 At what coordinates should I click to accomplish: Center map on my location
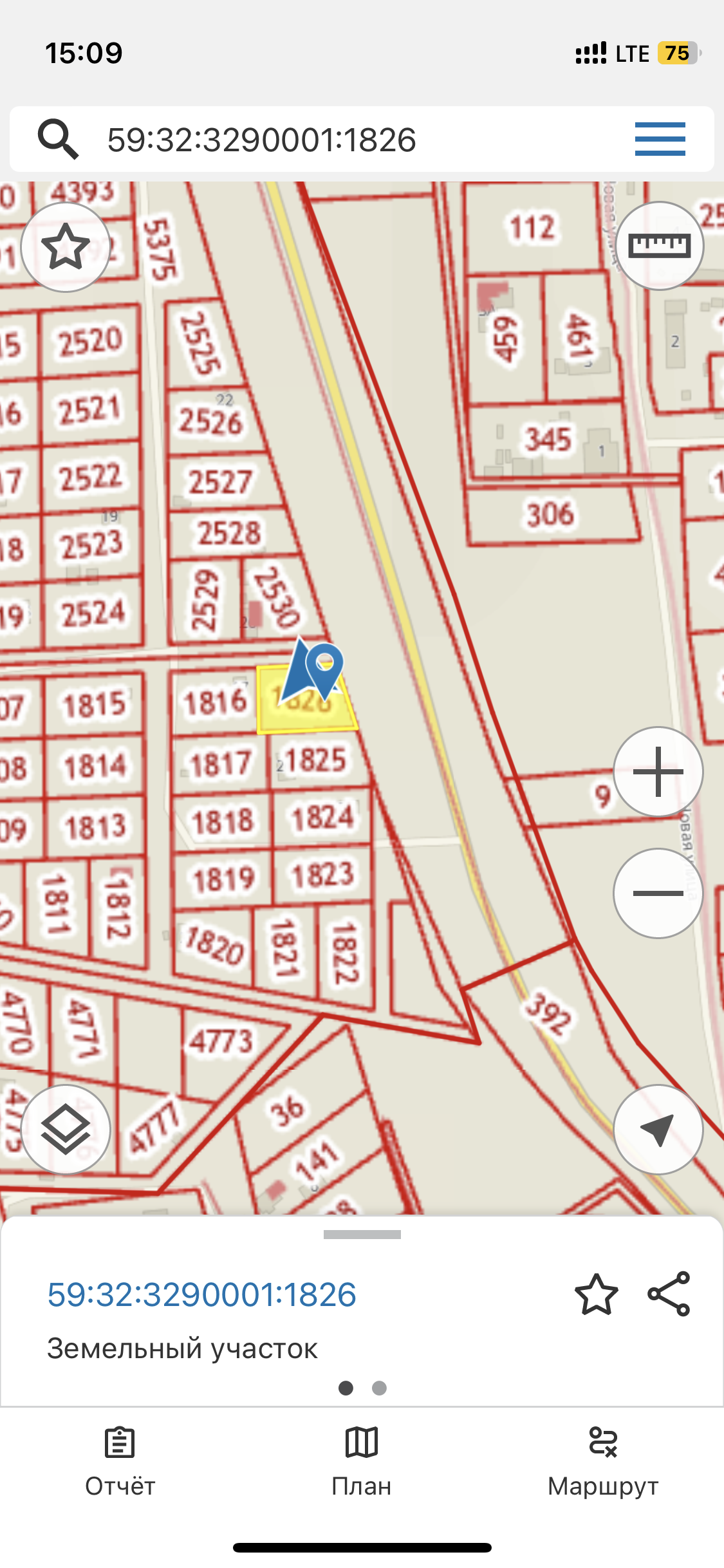click(x=658, y=1129)
